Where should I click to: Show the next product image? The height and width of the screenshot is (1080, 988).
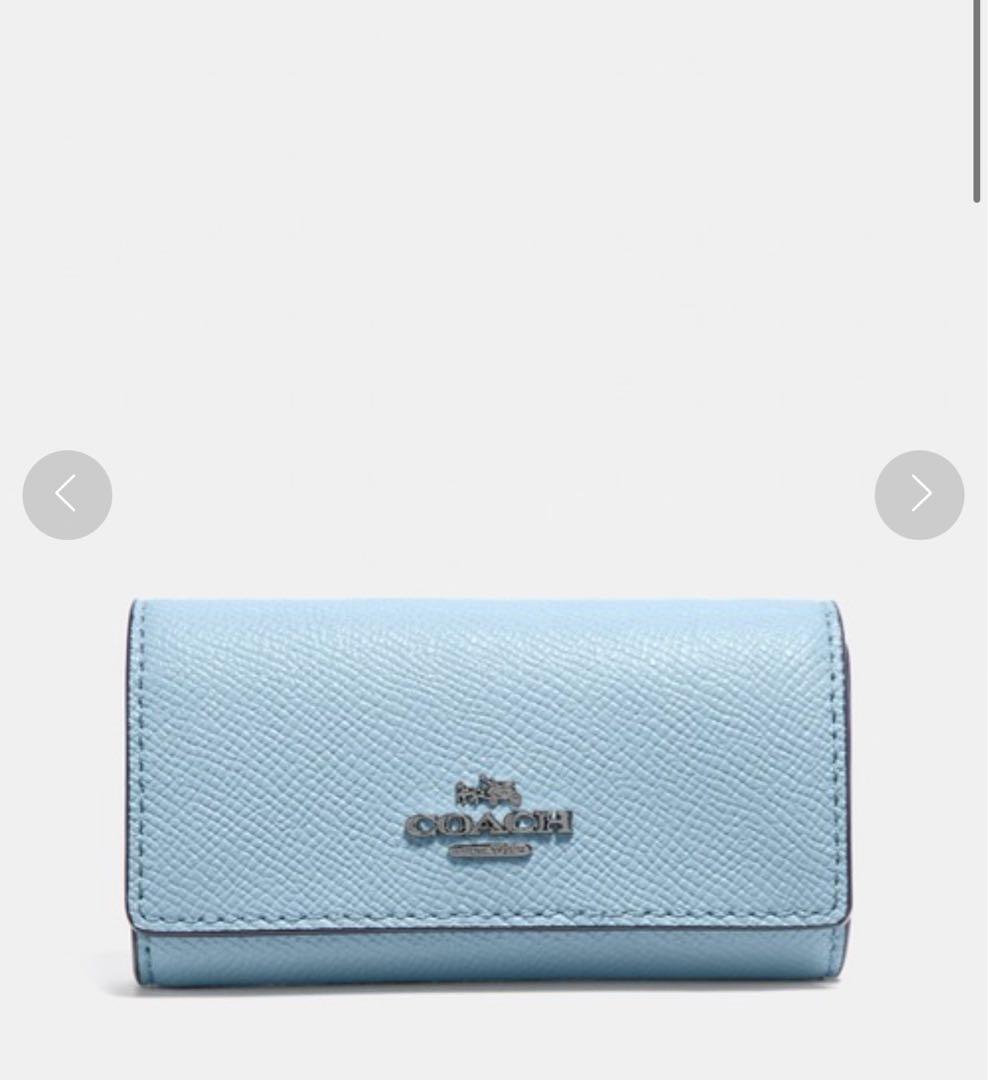point(919,494)
